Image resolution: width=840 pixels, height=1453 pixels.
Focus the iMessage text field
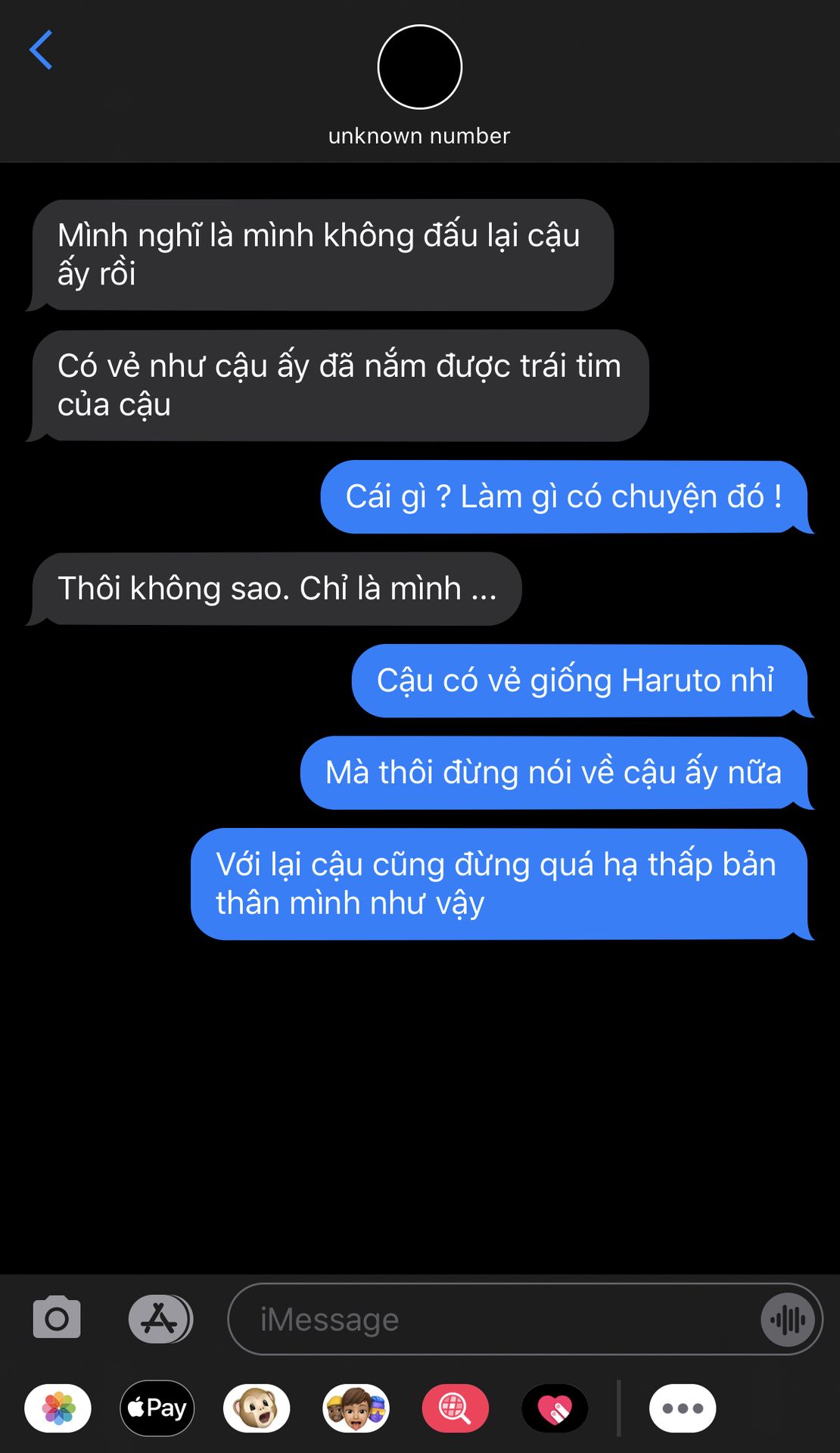[x=499, y=1320]
